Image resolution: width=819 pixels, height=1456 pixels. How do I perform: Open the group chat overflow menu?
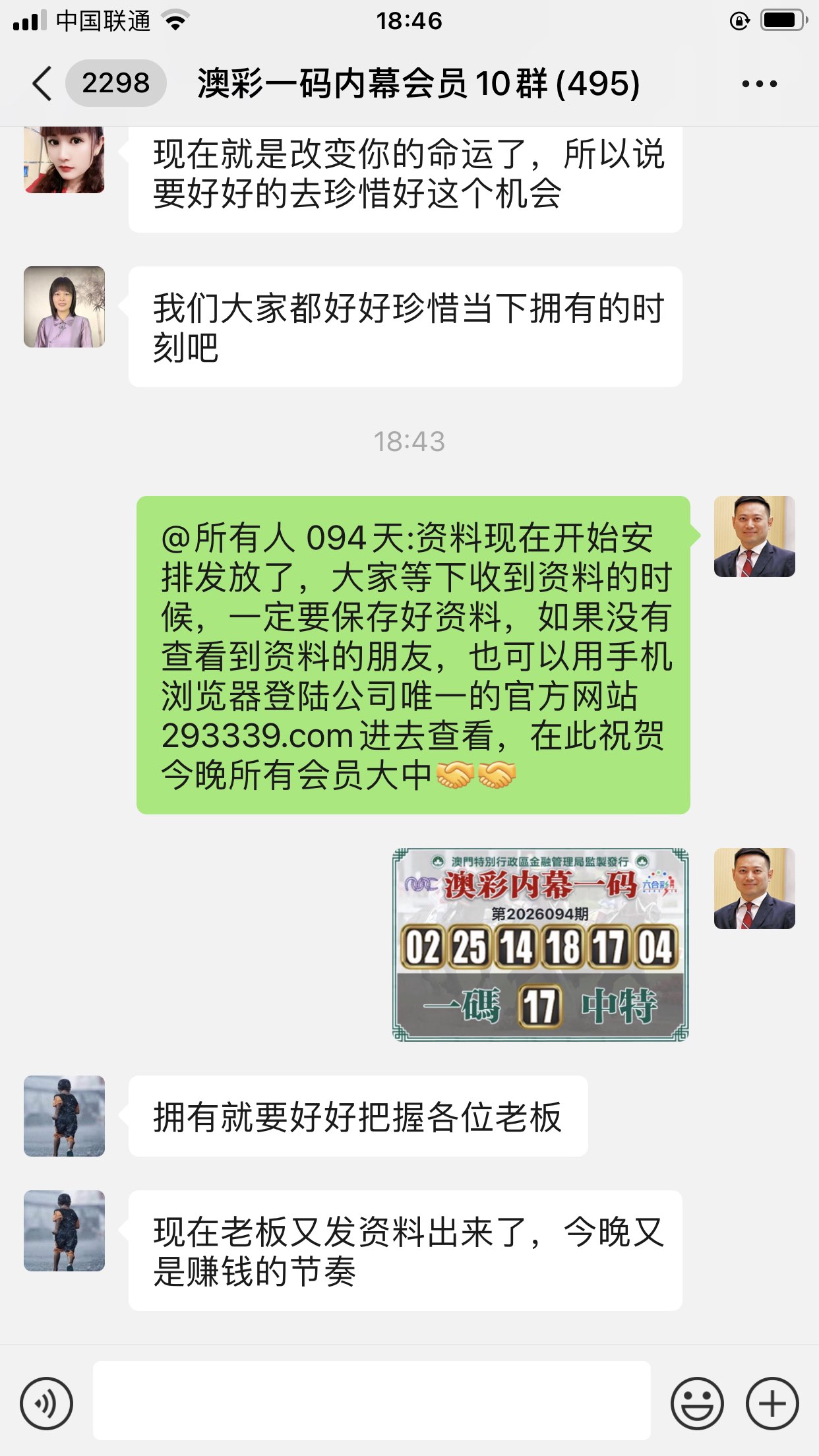coord(759,84)
